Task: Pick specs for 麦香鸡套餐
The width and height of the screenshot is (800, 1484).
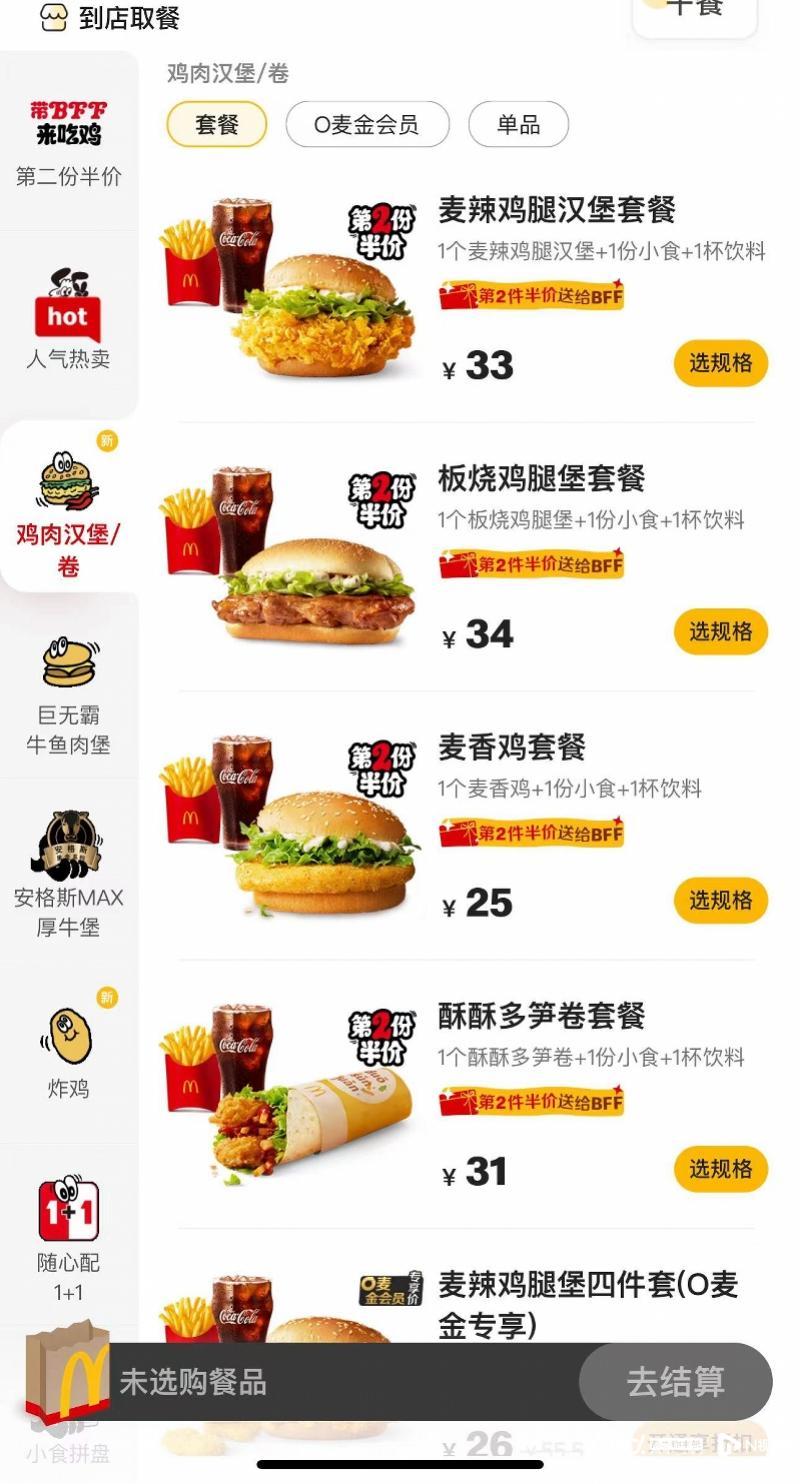Action: tap(720, 901)
